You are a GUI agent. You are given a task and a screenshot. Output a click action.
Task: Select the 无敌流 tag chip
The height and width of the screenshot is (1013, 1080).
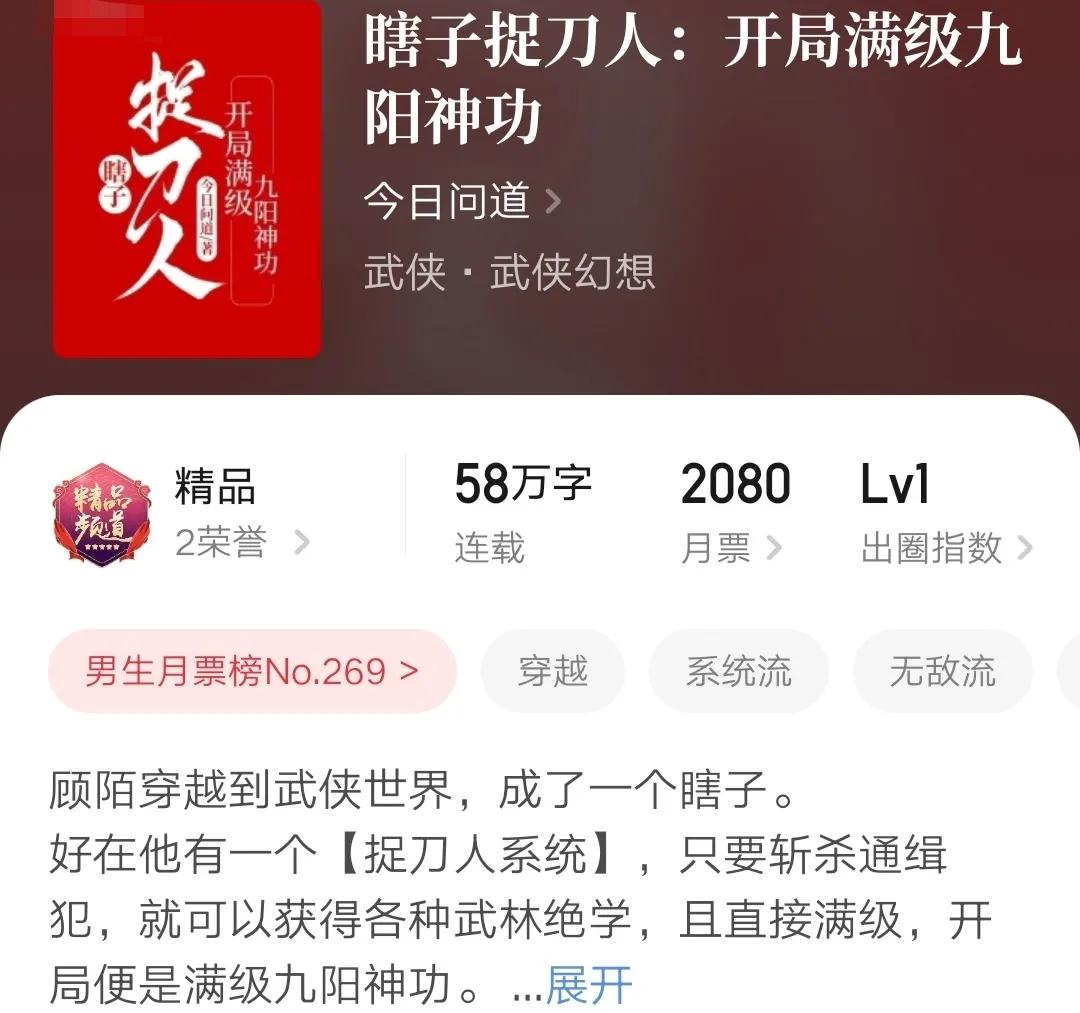click(x=942, y=671)
